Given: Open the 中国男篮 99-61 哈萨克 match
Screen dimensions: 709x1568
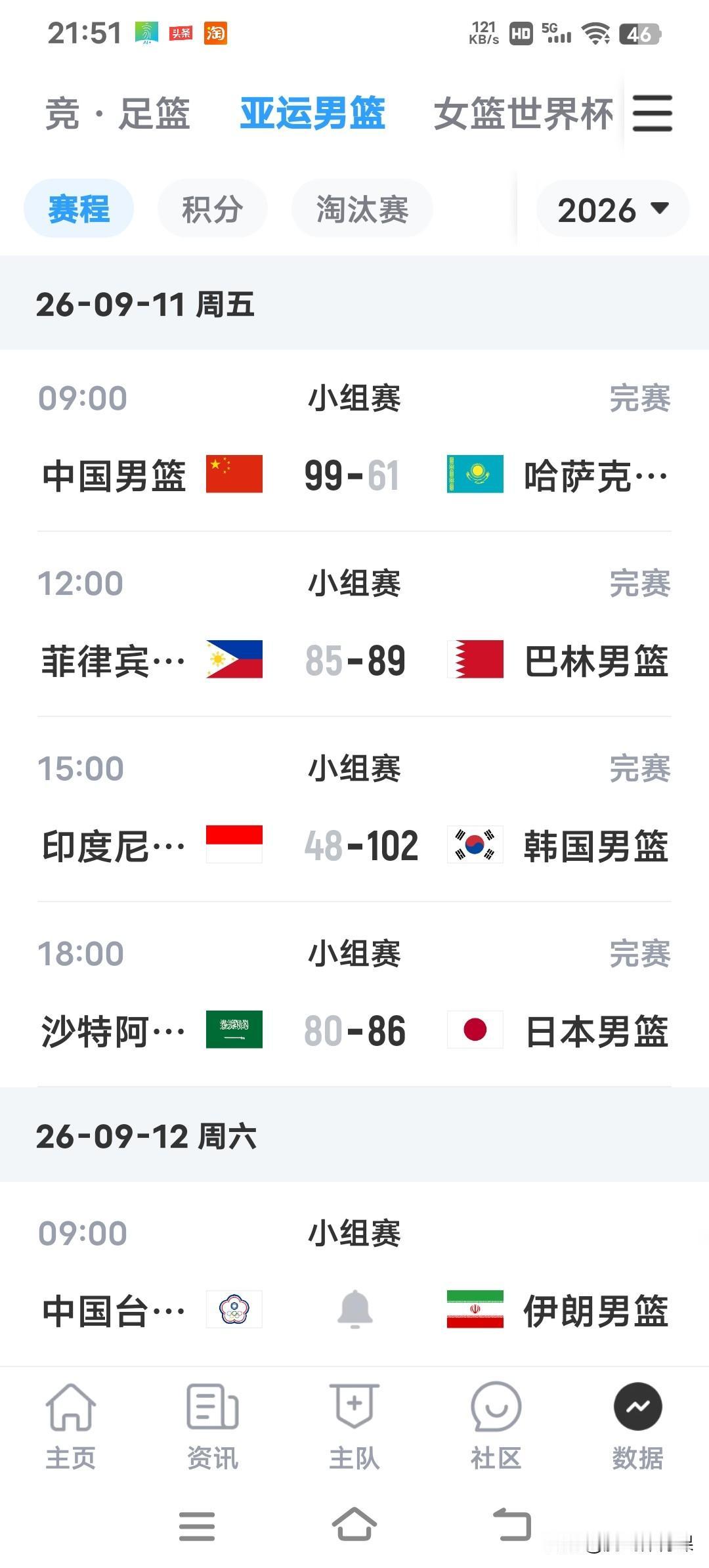Looking at the screenshot, I should point(354,440).
